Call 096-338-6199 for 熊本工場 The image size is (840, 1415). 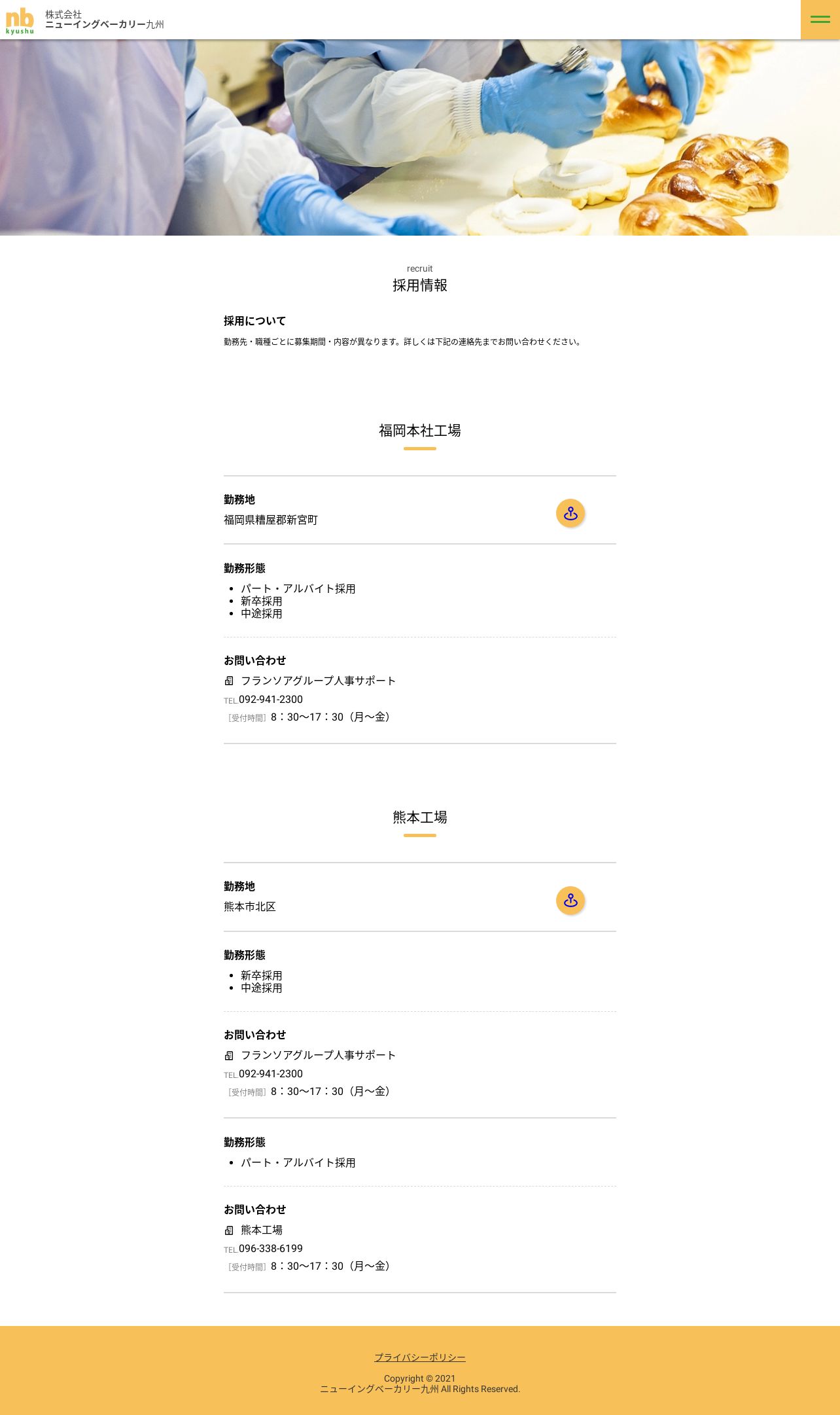click(271, 1248)
